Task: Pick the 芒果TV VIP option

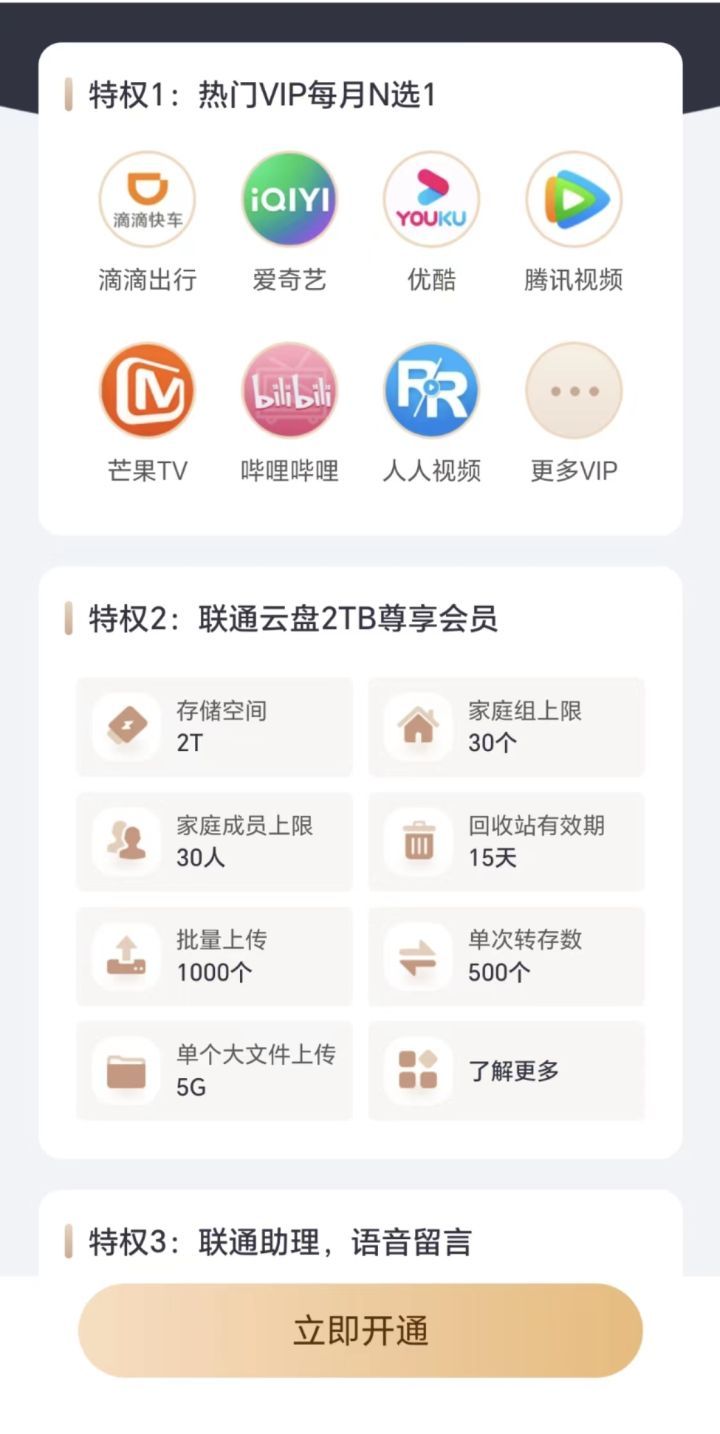Action: coord(147,391)
